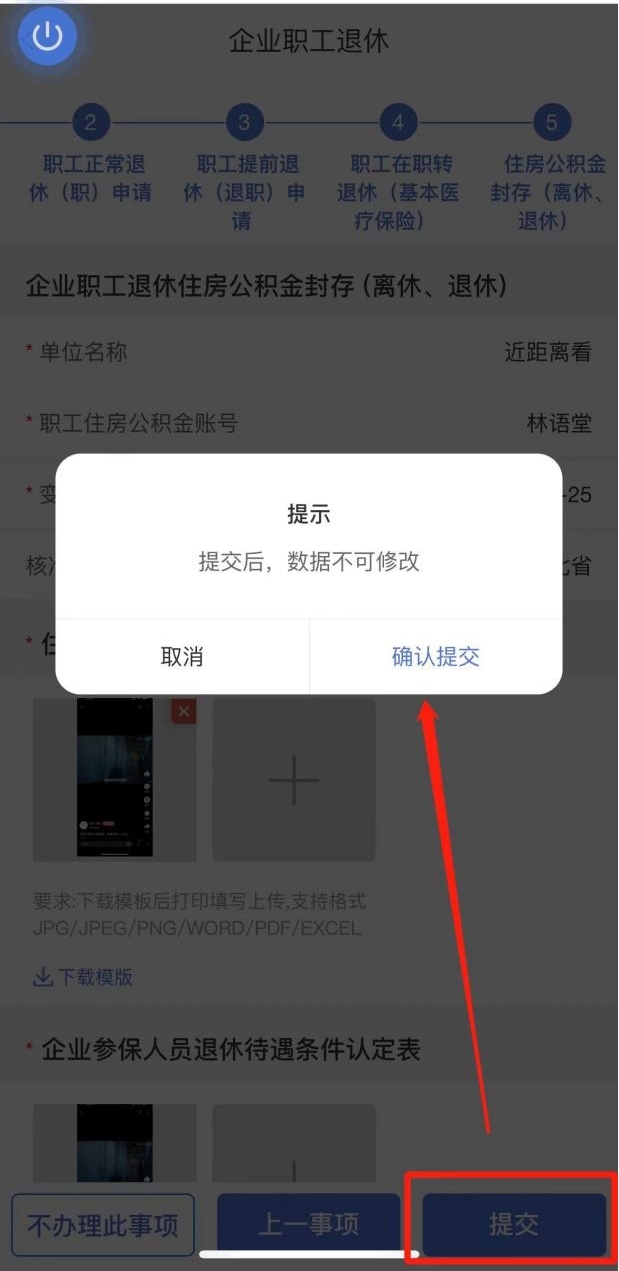Tap the 提交 button at bottom

[513, 1224]
